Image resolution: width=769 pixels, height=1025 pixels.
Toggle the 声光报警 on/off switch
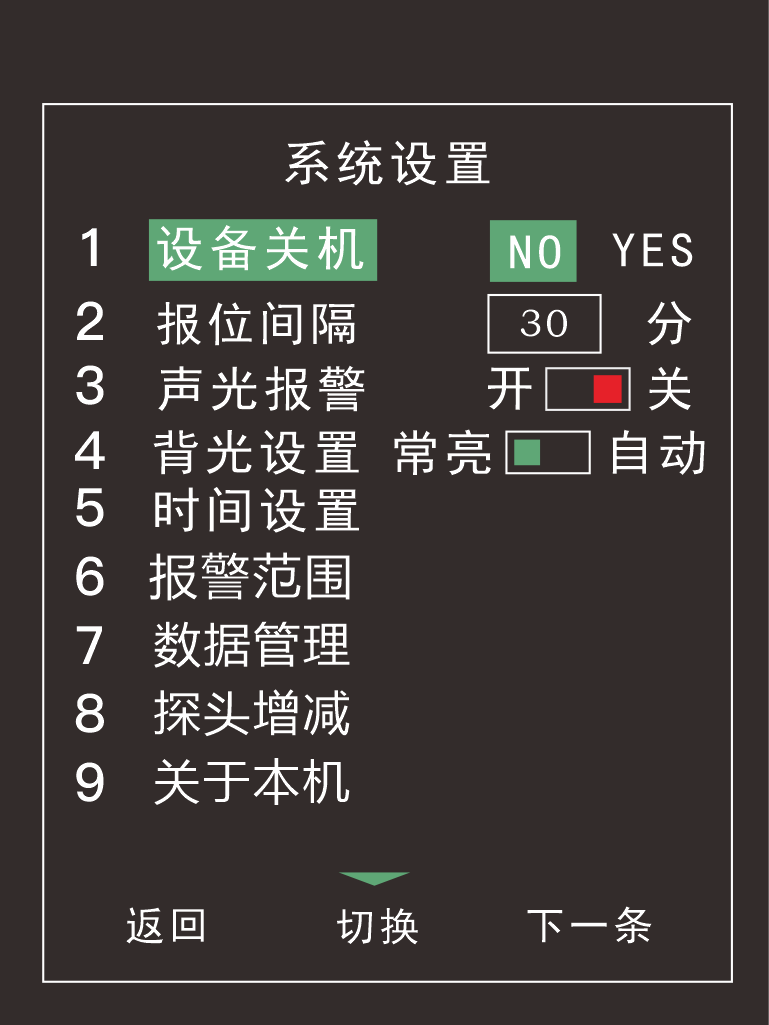588,389
